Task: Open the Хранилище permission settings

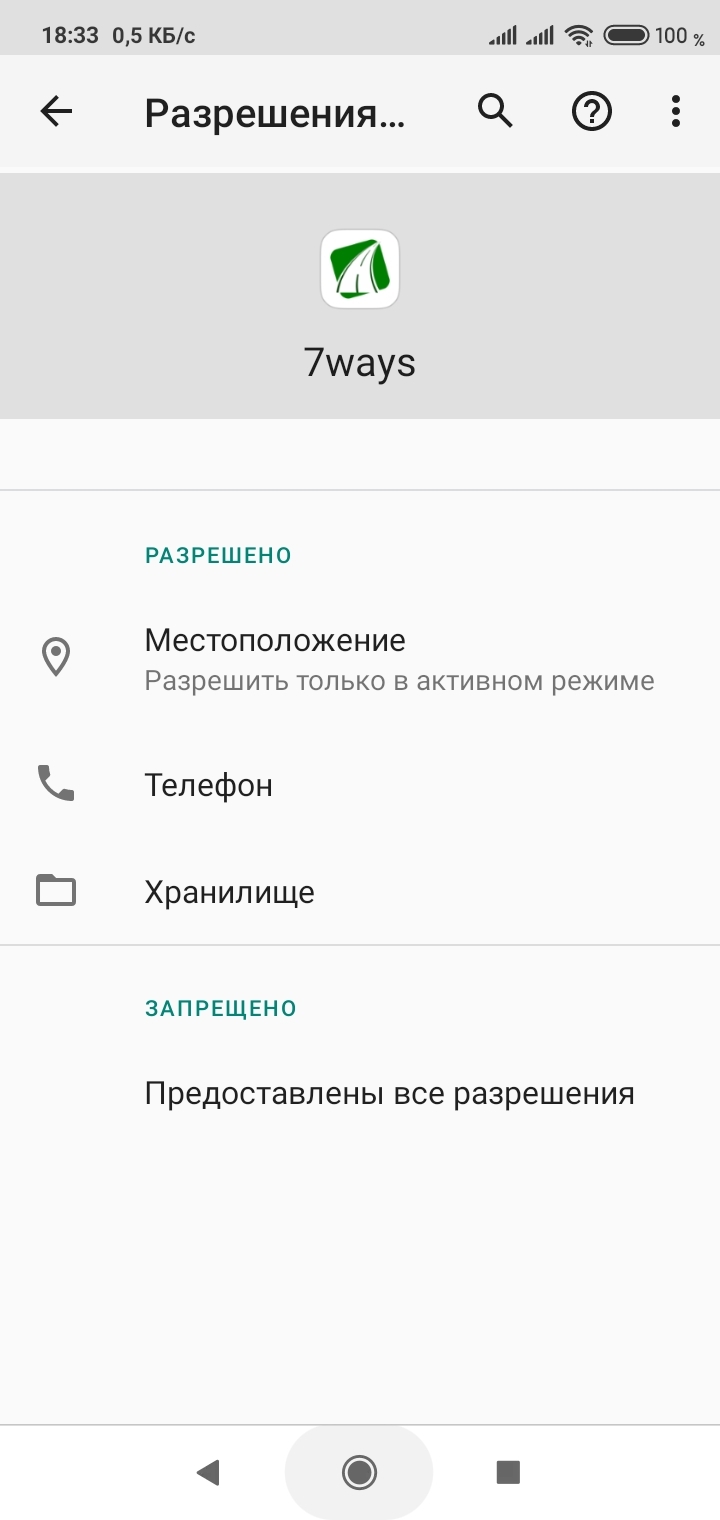Action: pyautogui.click(x=360, y=891)
